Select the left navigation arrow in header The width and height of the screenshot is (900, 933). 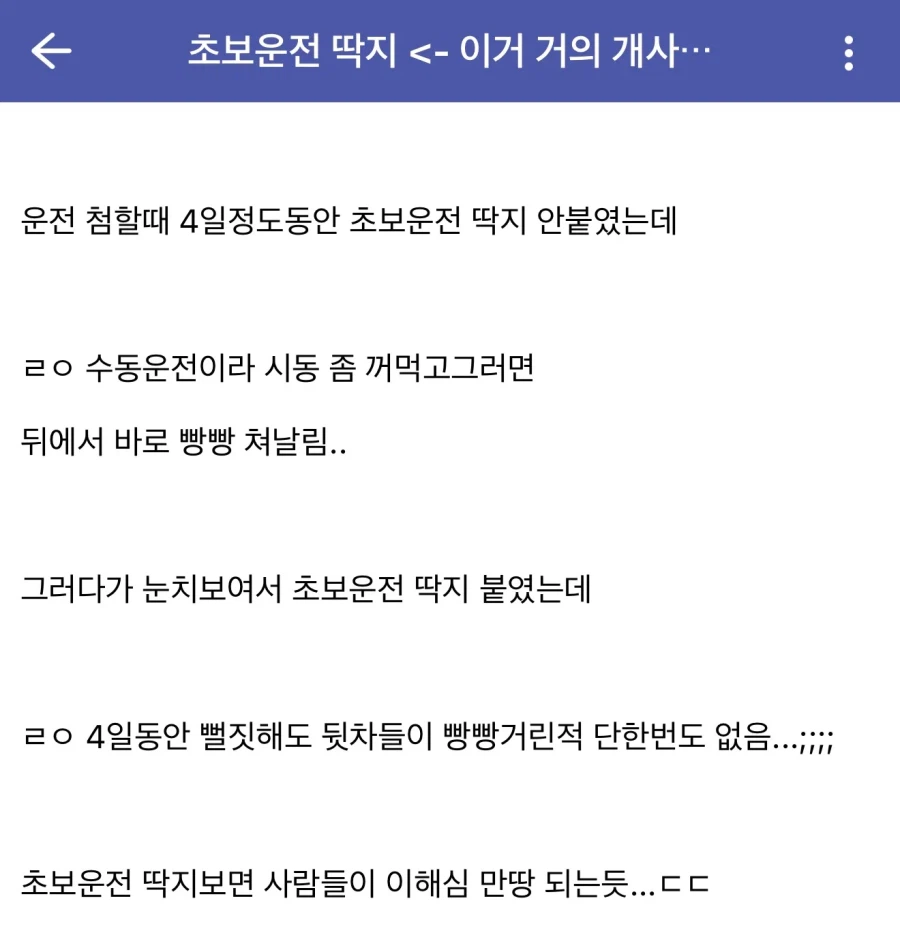click(x=50, y=51)
